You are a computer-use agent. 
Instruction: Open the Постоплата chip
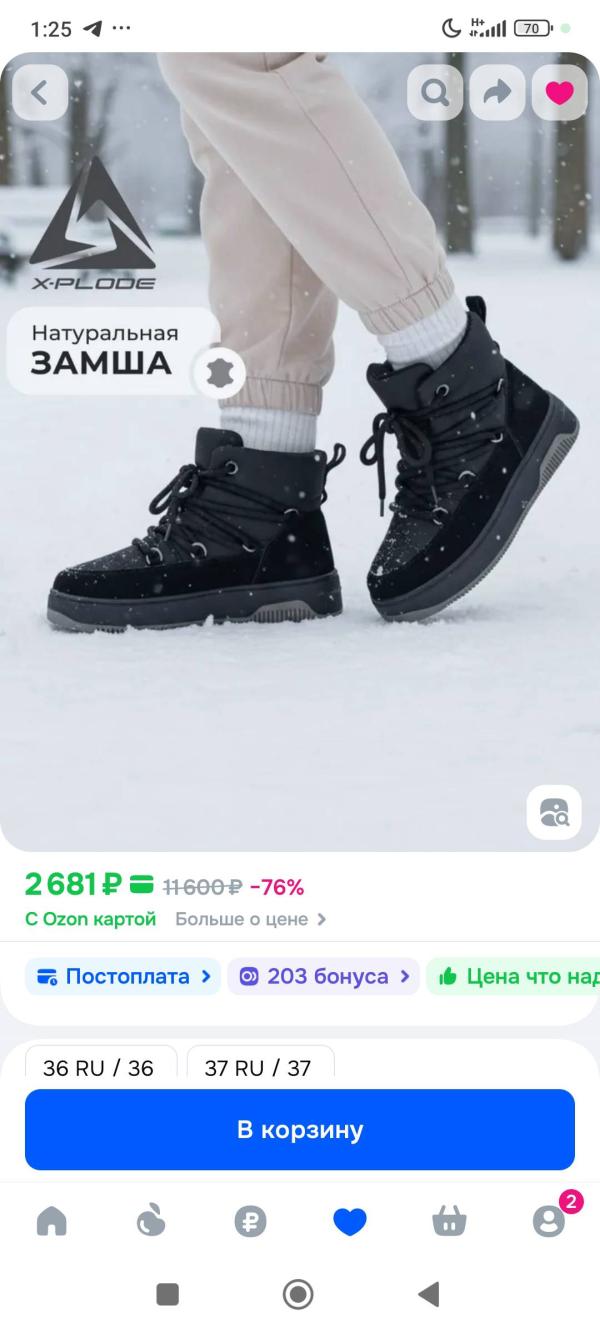tap(123, 976)
